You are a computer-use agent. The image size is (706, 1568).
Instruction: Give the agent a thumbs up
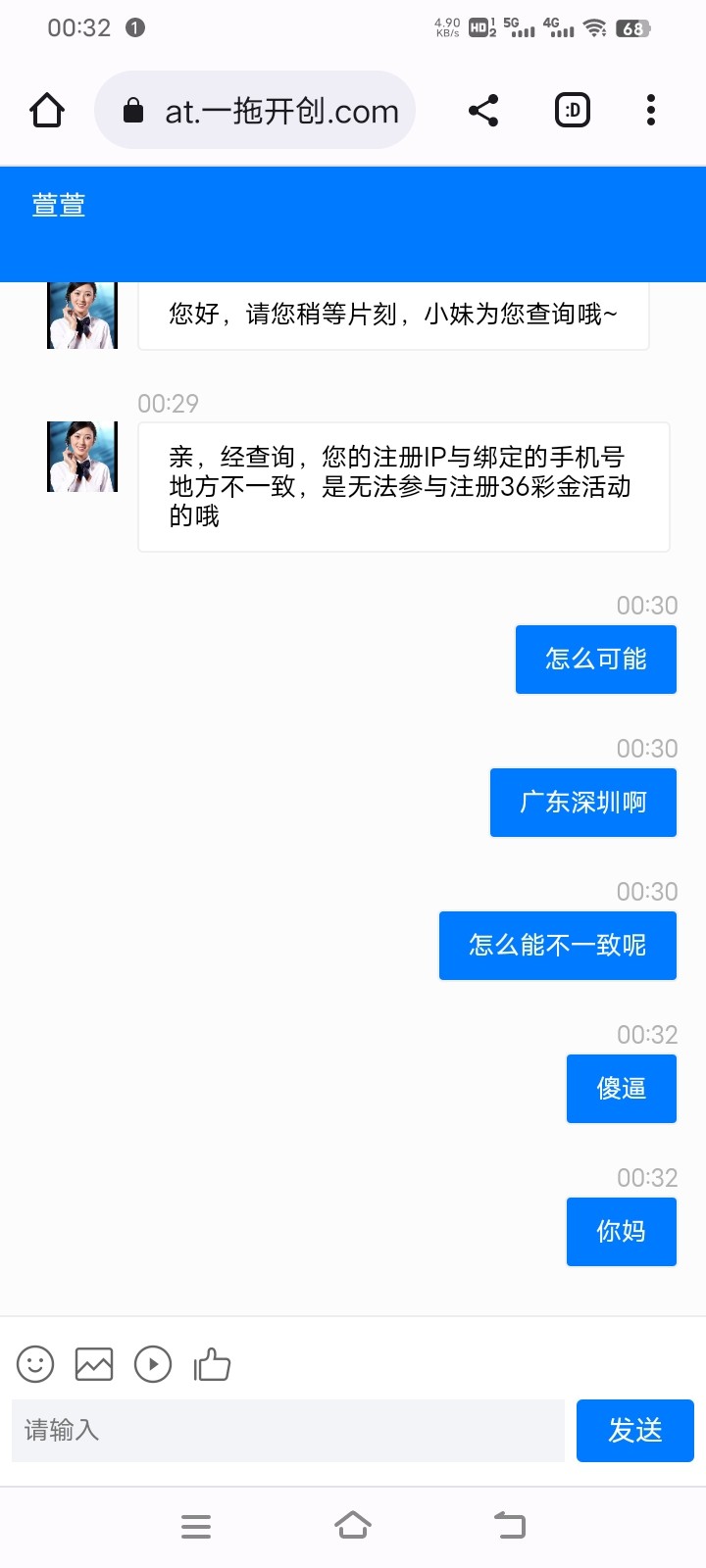pos(212,1364)
